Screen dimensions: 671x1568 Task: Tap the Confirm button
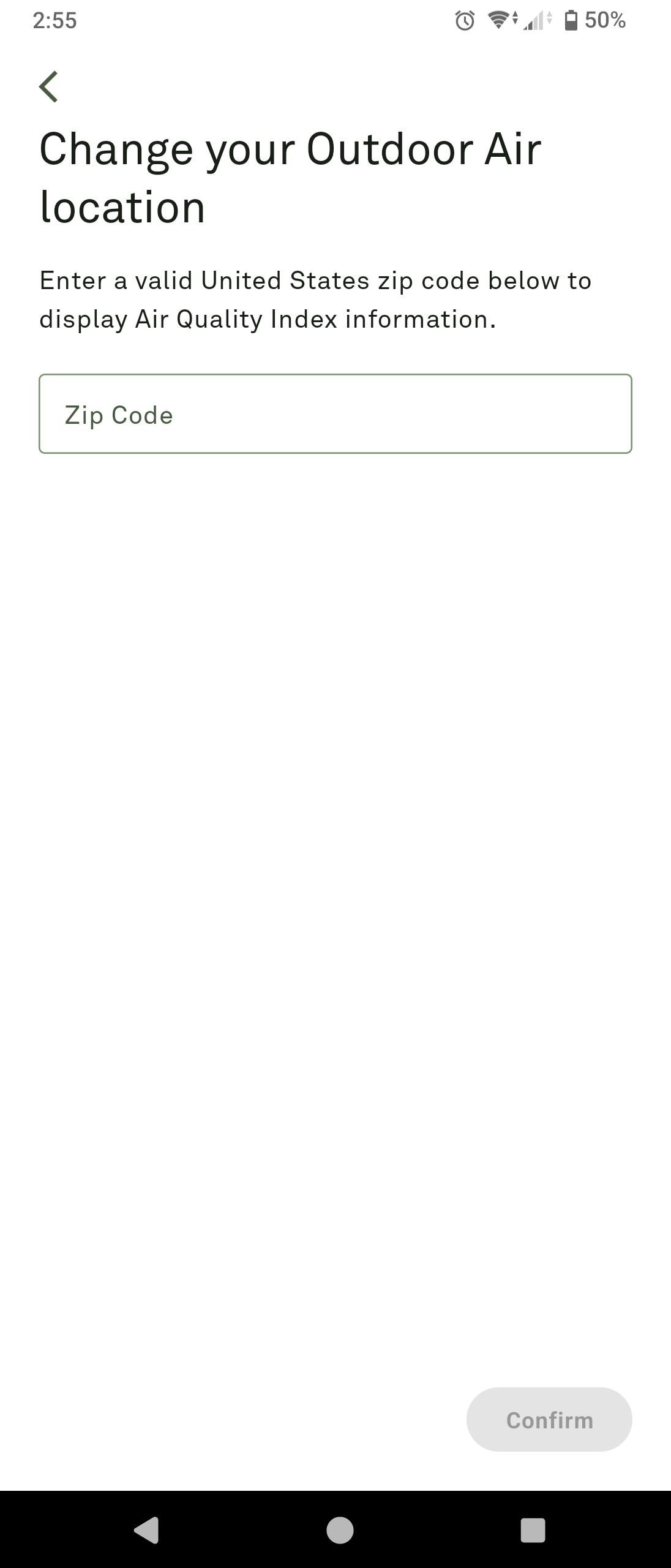[549, 1419]
